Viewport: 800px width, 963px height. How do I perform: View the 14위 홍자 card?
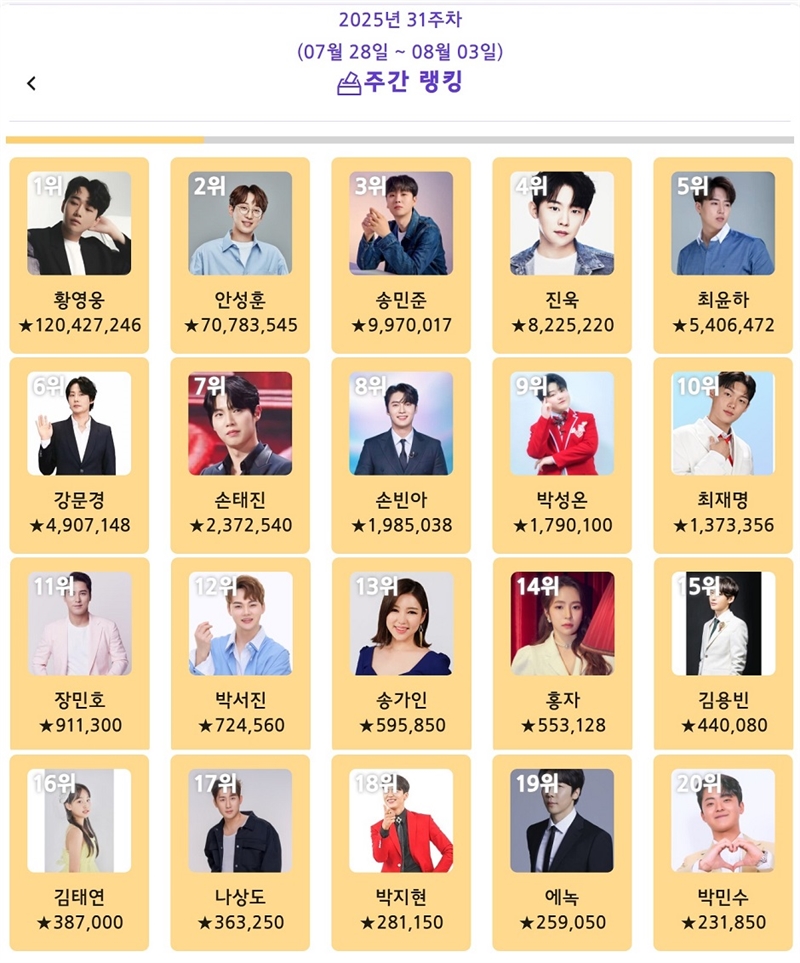pyautogui.click(x=562, y=653)
